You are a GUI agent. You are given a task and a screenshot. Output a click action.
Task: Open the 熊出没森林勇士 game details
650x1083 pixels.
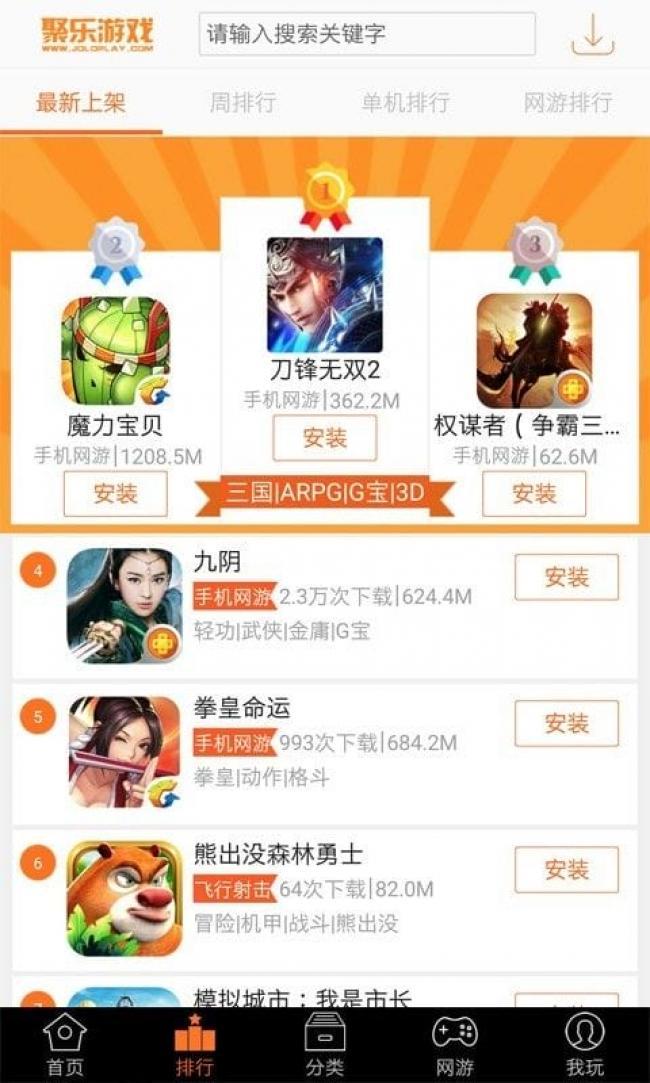point(278,855)
